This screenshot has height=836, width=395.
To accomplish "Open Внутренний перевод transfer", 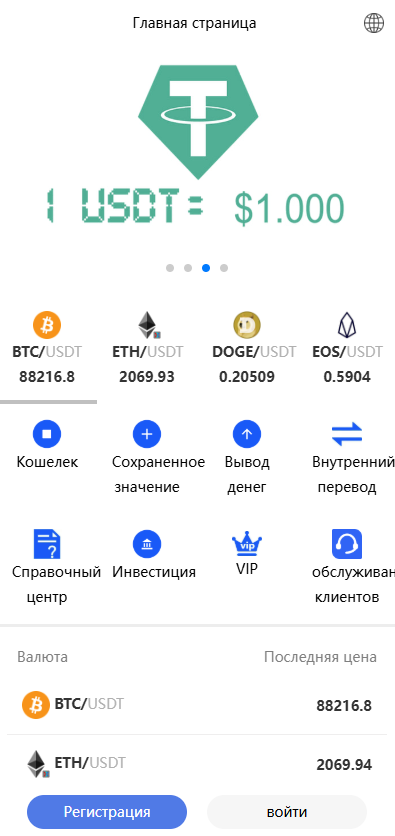I will 347,457.
